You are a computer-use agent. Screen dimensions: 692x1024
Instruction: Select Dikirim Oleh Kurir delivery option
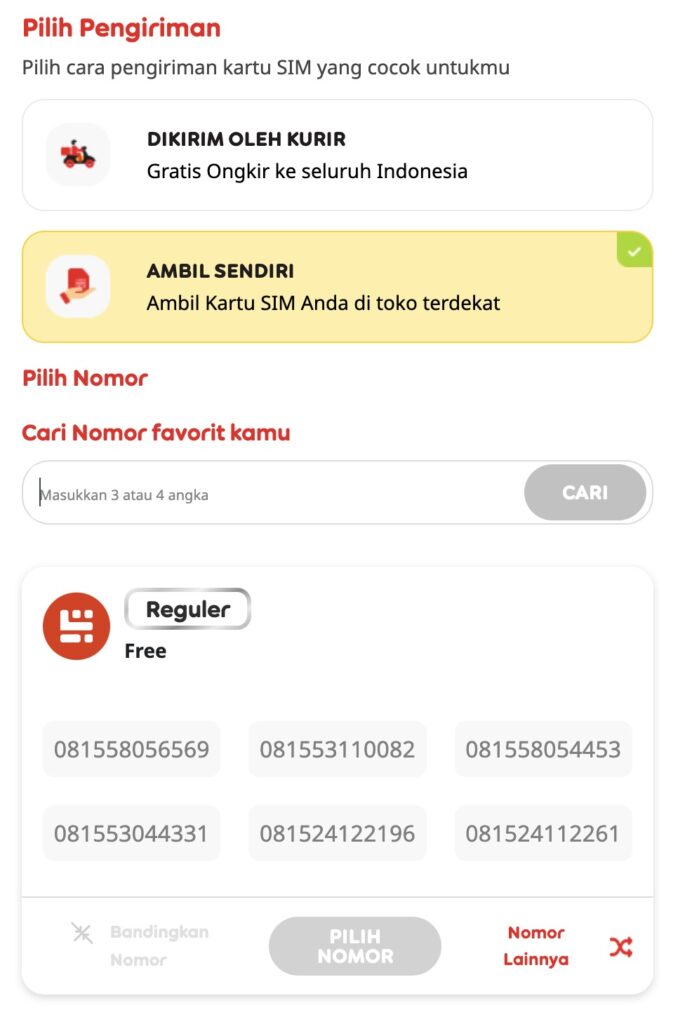pyautogui.click(x=337, y=155)
